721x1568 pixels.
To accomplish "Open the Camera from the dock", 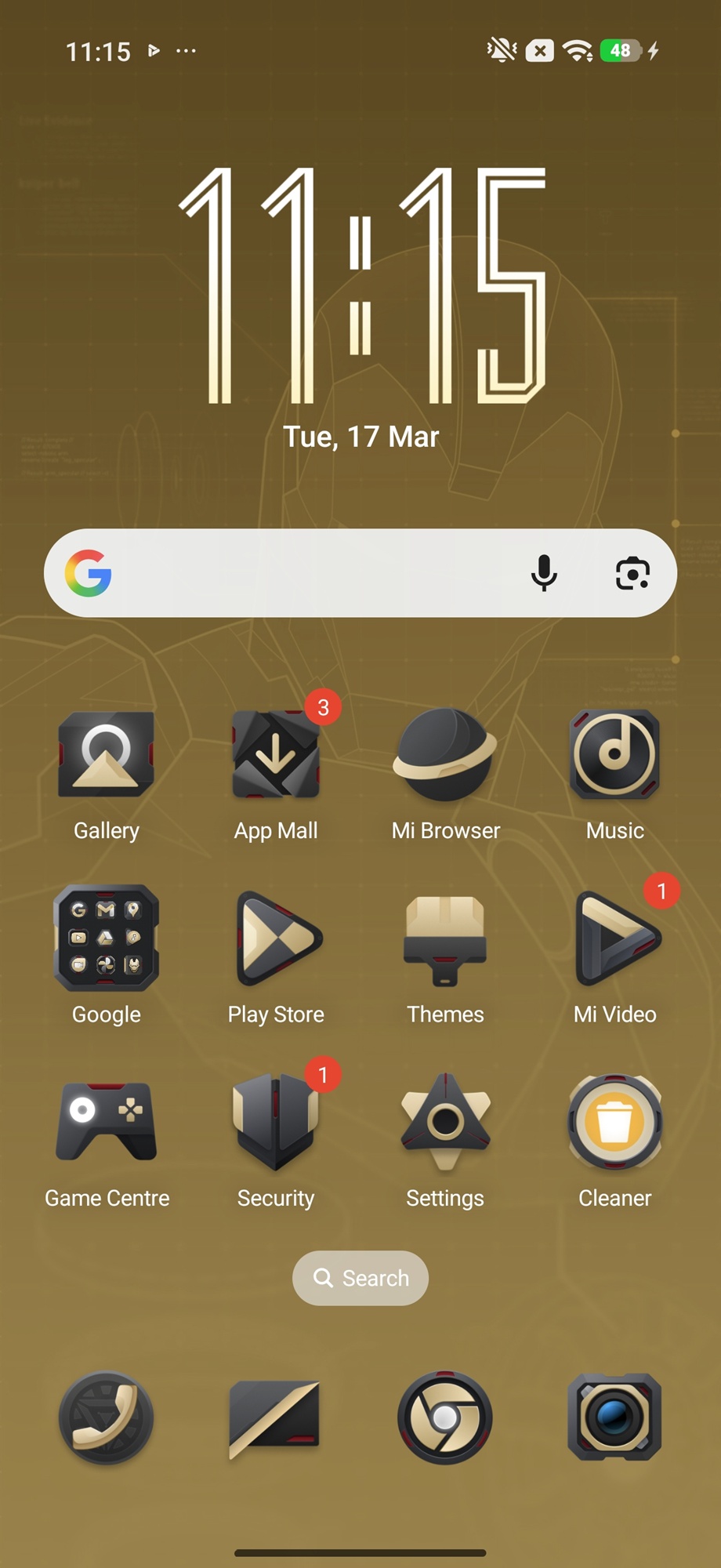I will [x=614, y=1417].
